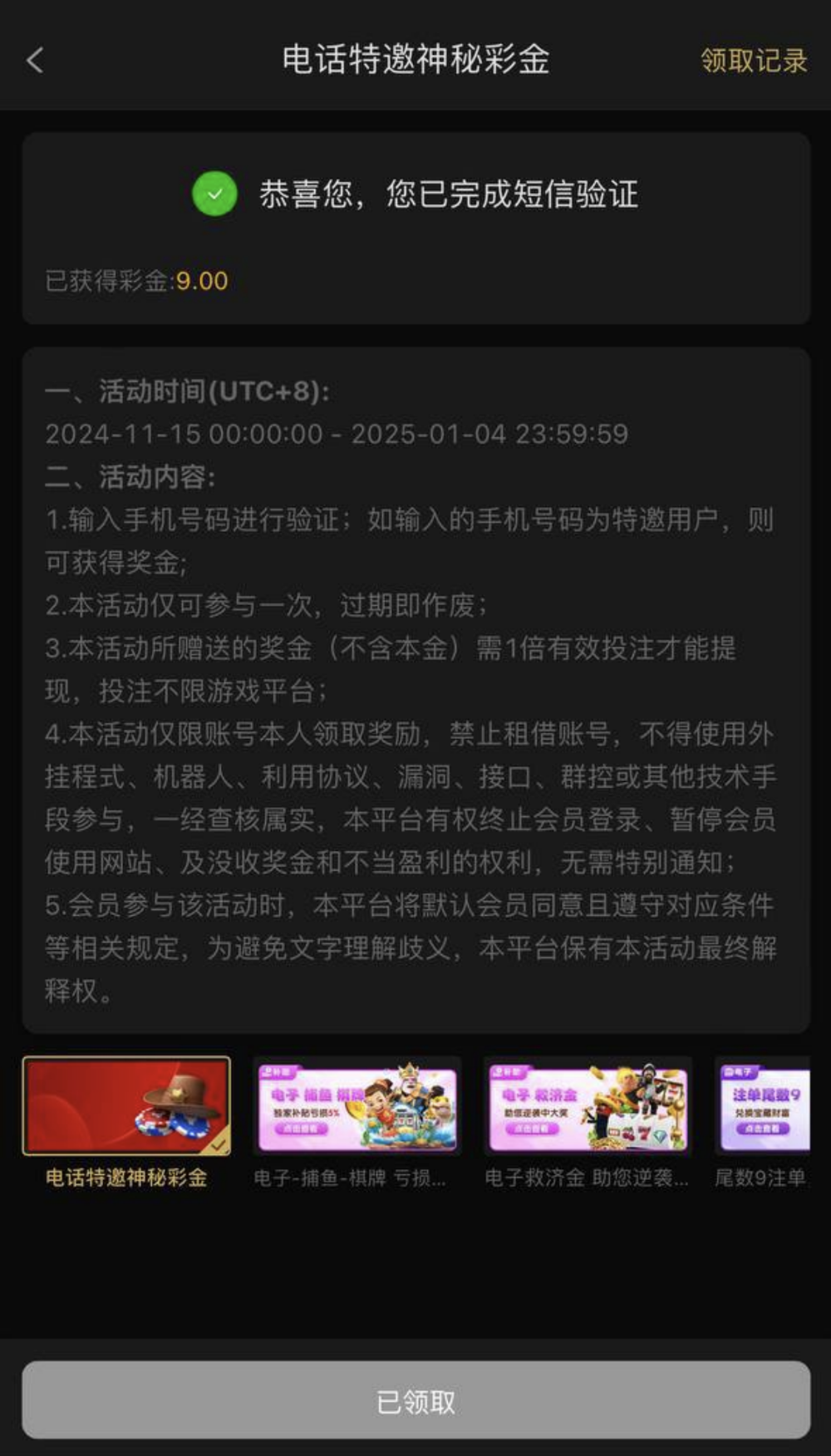Click the selected-state check badge on first promotion
The height and width of the screenshot is (1456, 831).
coord(219,1145)
